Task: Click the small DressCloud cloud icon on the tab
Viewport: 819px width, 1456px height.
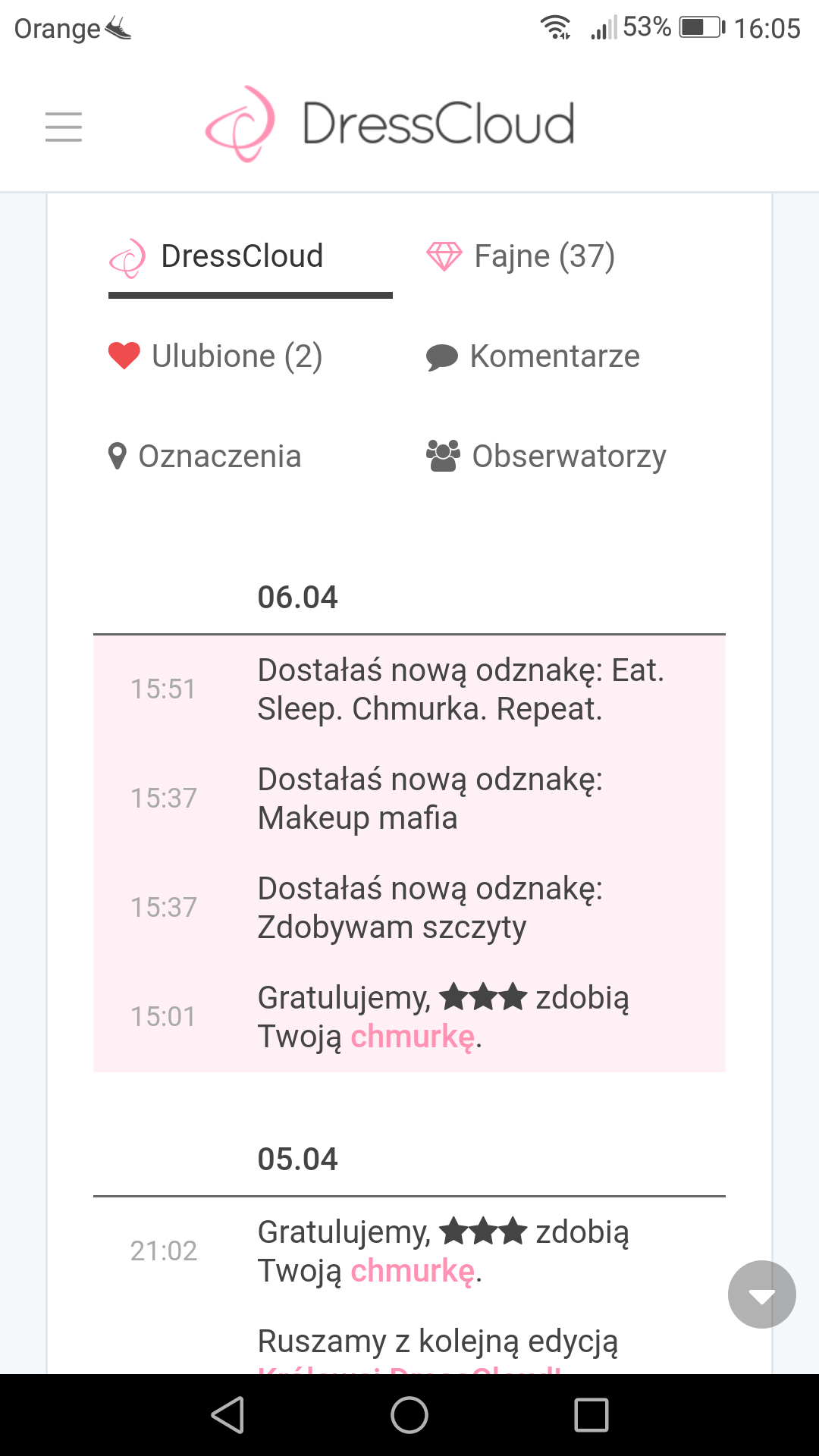Action: (127, 256)
